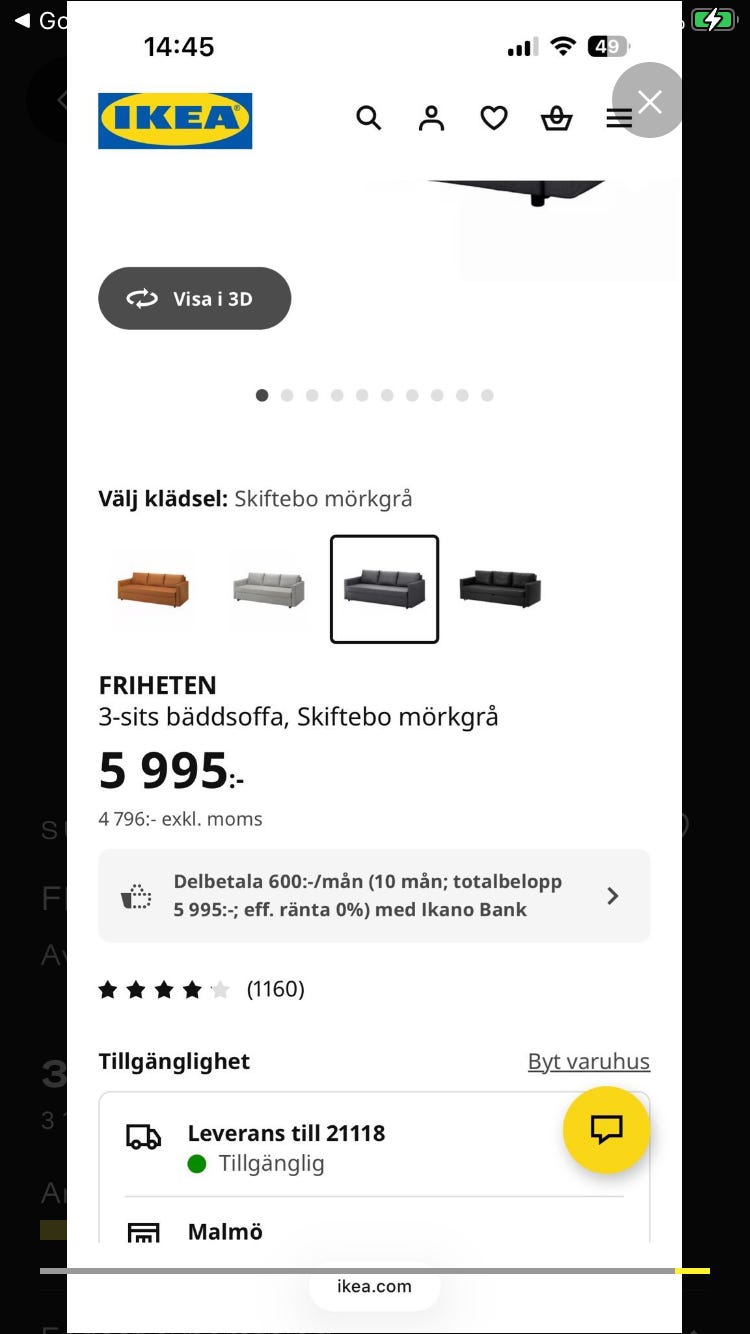
Task: Select the orange sofa upholstery option
Action: tap(152, 589)
